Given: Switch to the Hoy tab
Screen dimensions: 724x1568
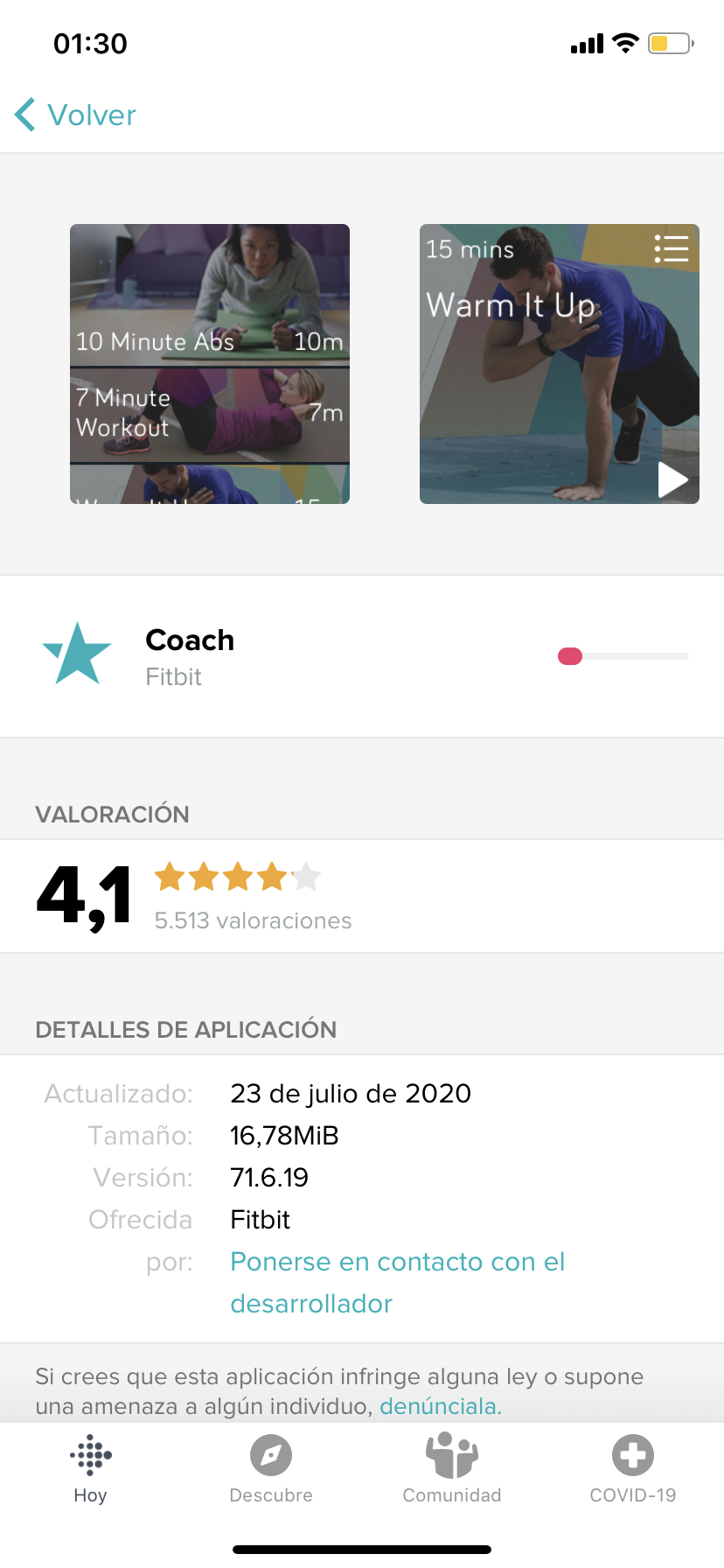Looking at the screenshot, I should [x=91, y=1469].
